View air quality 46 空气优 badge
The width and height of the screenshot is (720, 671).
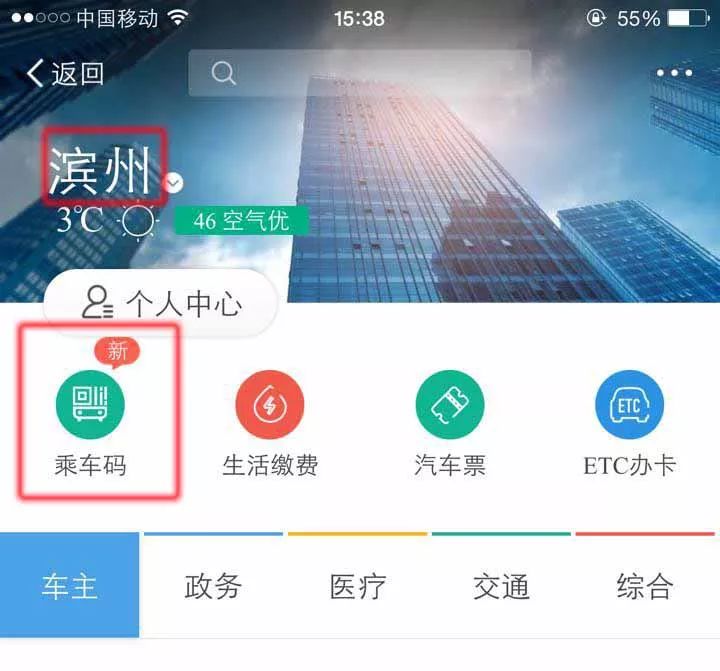point(241,220)
